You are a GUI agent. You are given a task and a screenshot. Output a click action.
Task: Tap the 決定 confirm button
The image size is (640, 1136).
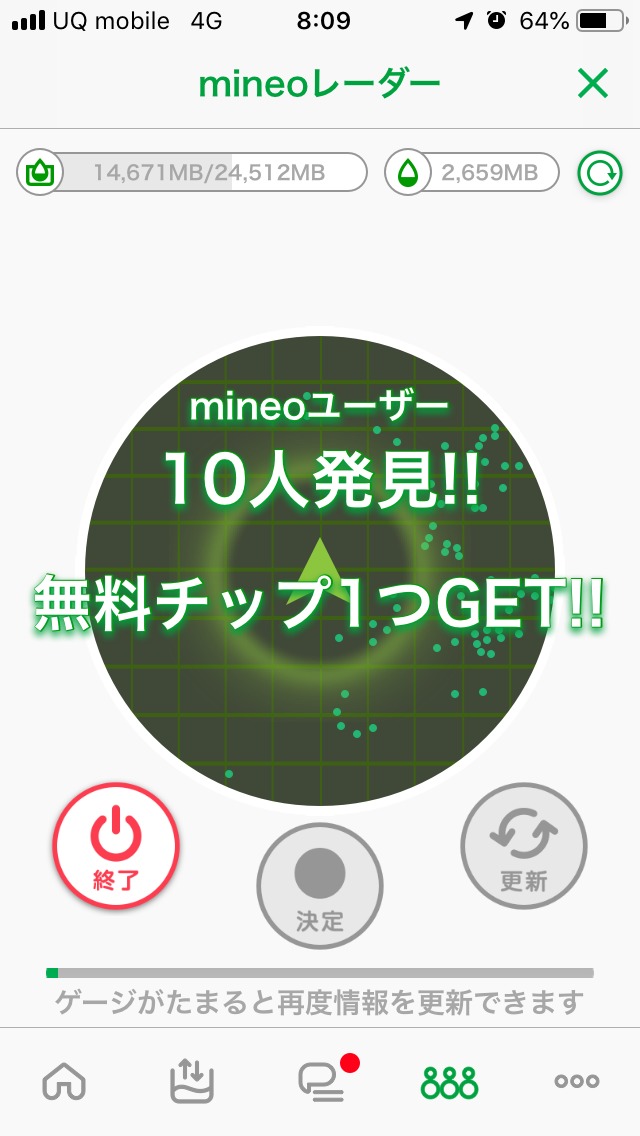(320, 885)
